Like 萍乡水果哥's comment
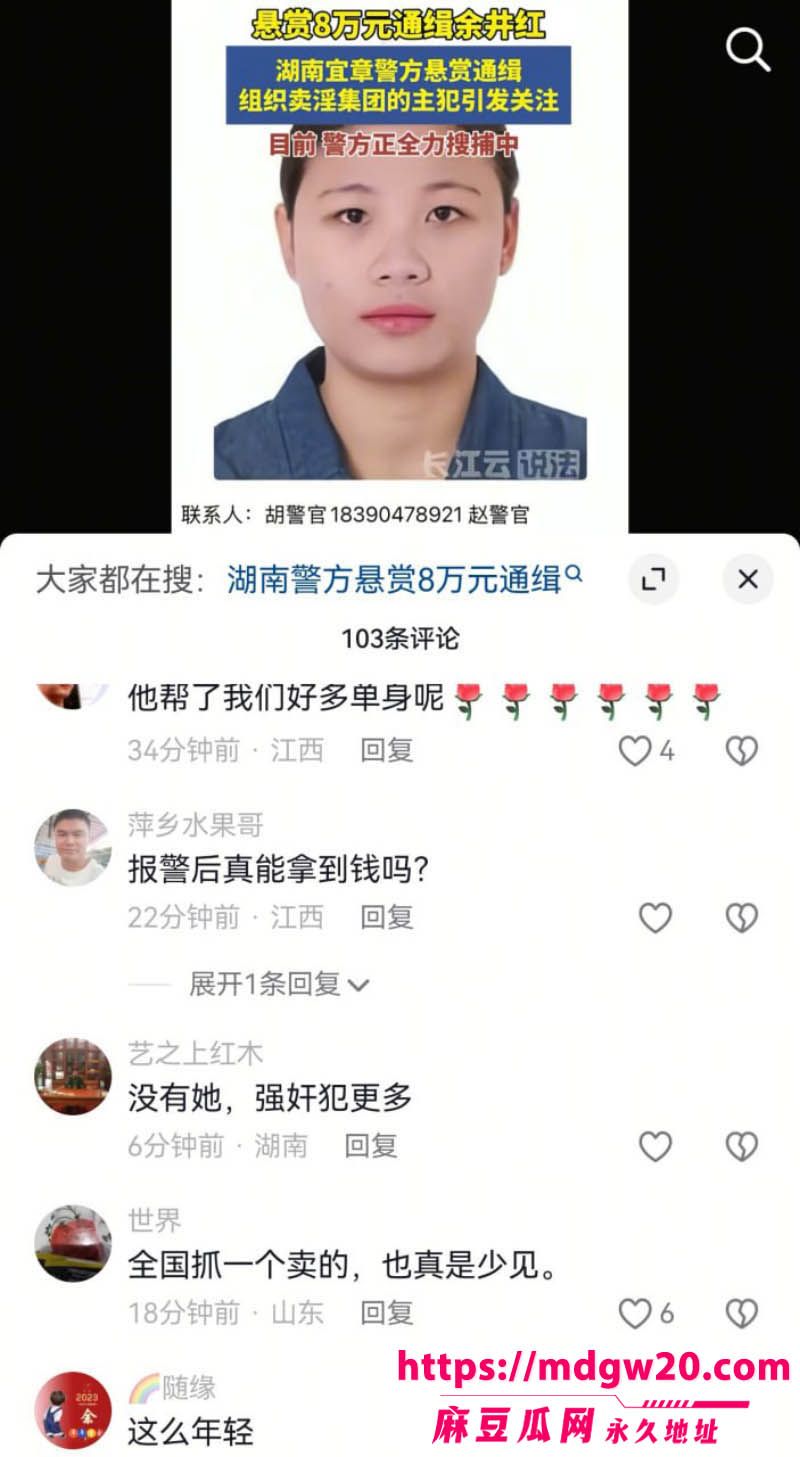 pos(655,918)
